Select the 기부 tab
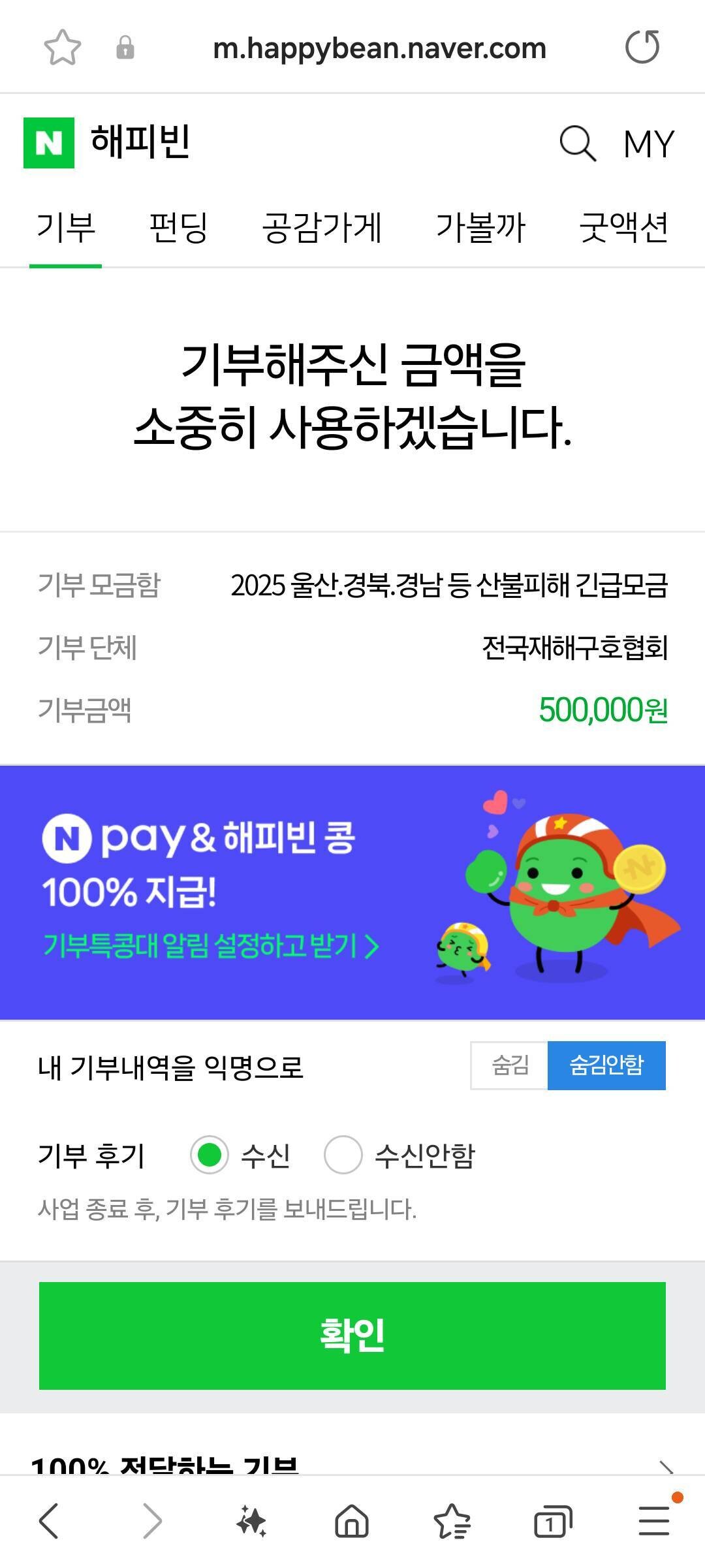The image size is (705, 1568). click(x=66, y=228)
